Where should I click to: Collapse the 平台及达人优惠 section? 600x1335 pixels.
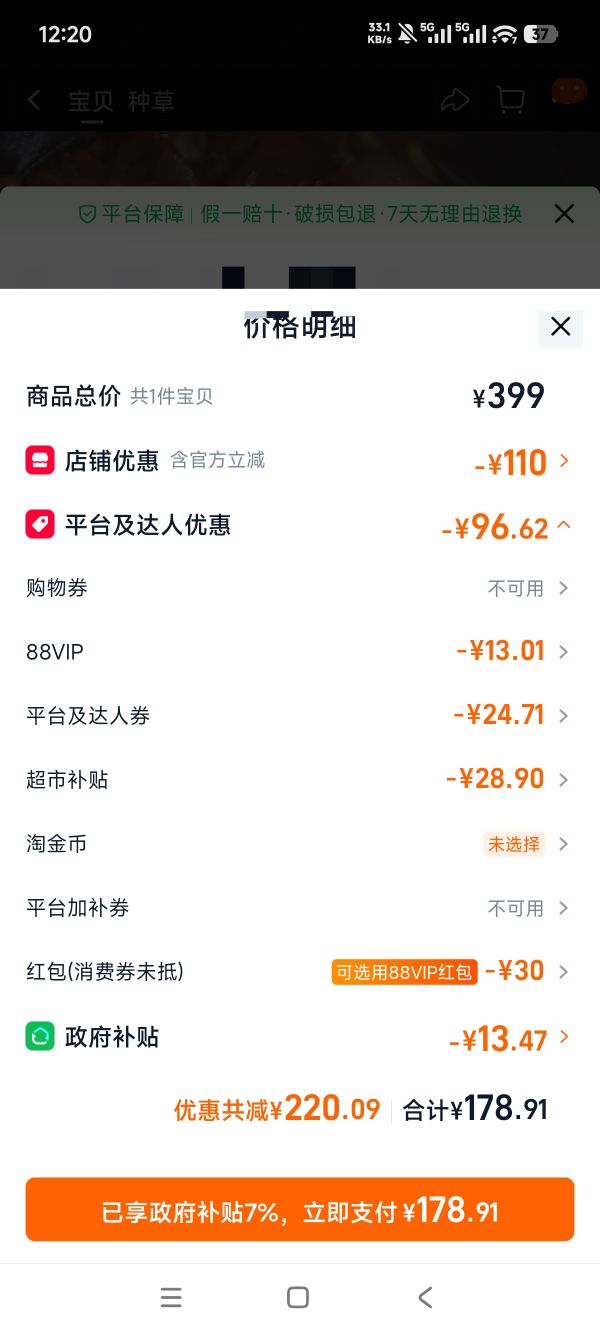point(300,526)
